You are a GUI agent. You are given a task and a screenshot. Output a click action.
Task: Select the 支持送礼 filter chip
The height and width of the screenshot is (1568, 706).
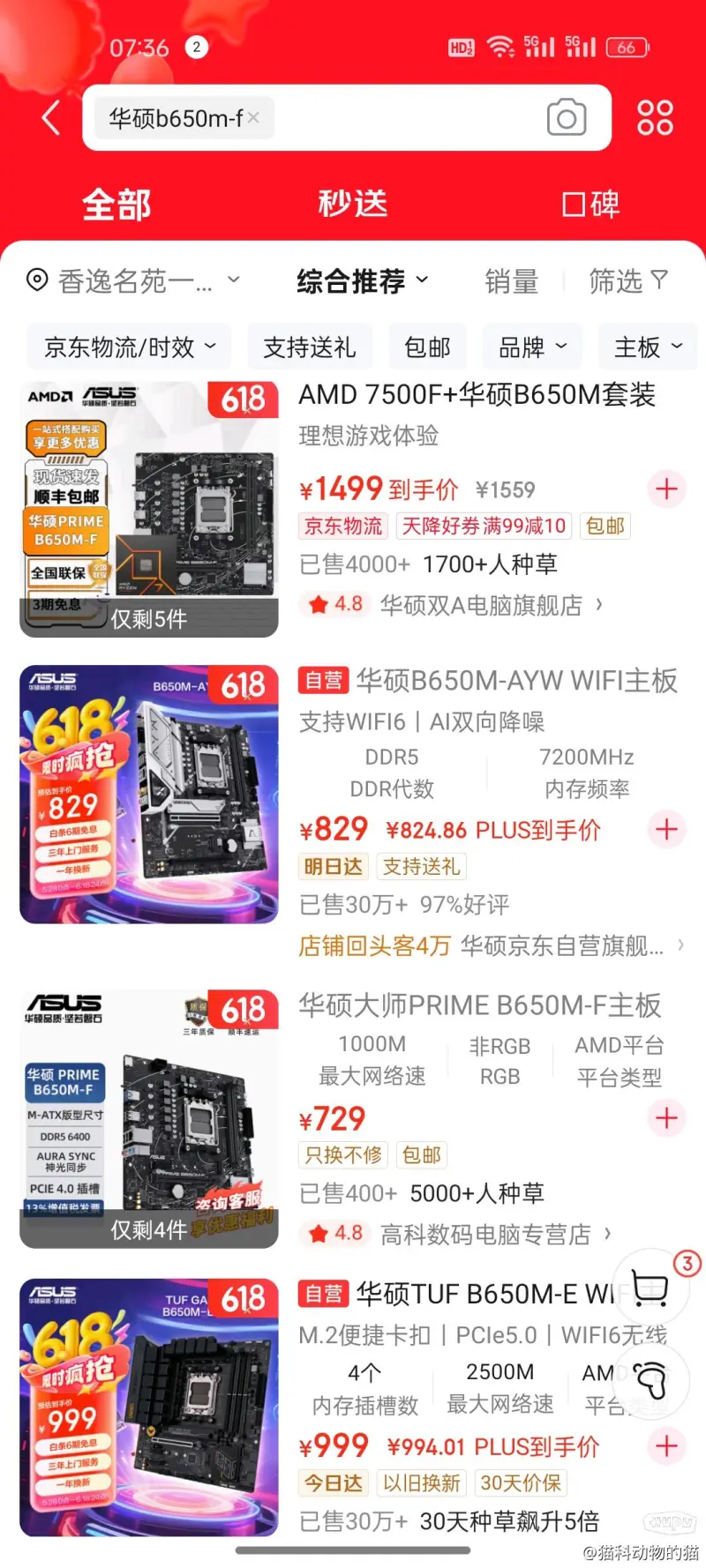[309, 347]
